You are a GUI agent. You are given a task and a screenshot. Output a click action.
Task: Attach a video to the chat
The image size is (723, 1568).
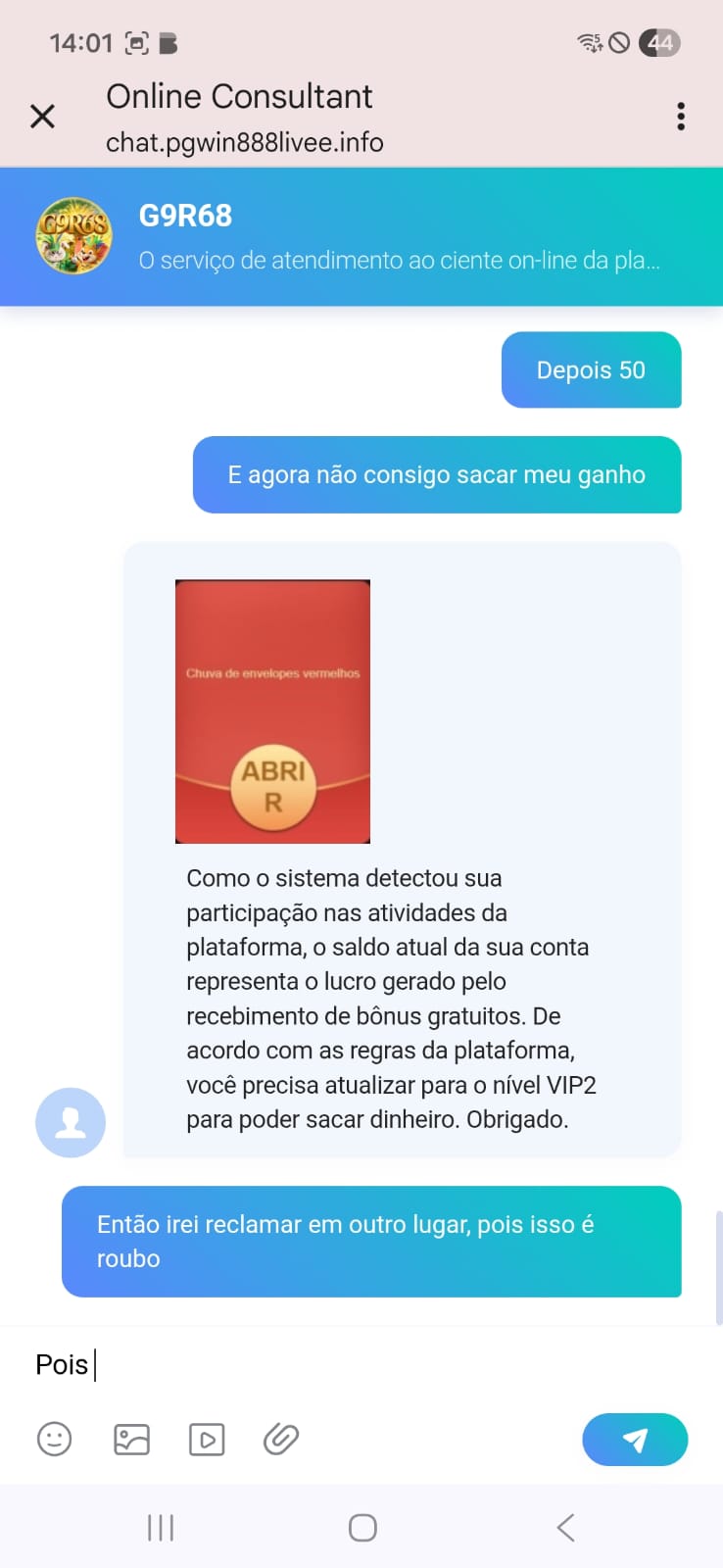207,1439
